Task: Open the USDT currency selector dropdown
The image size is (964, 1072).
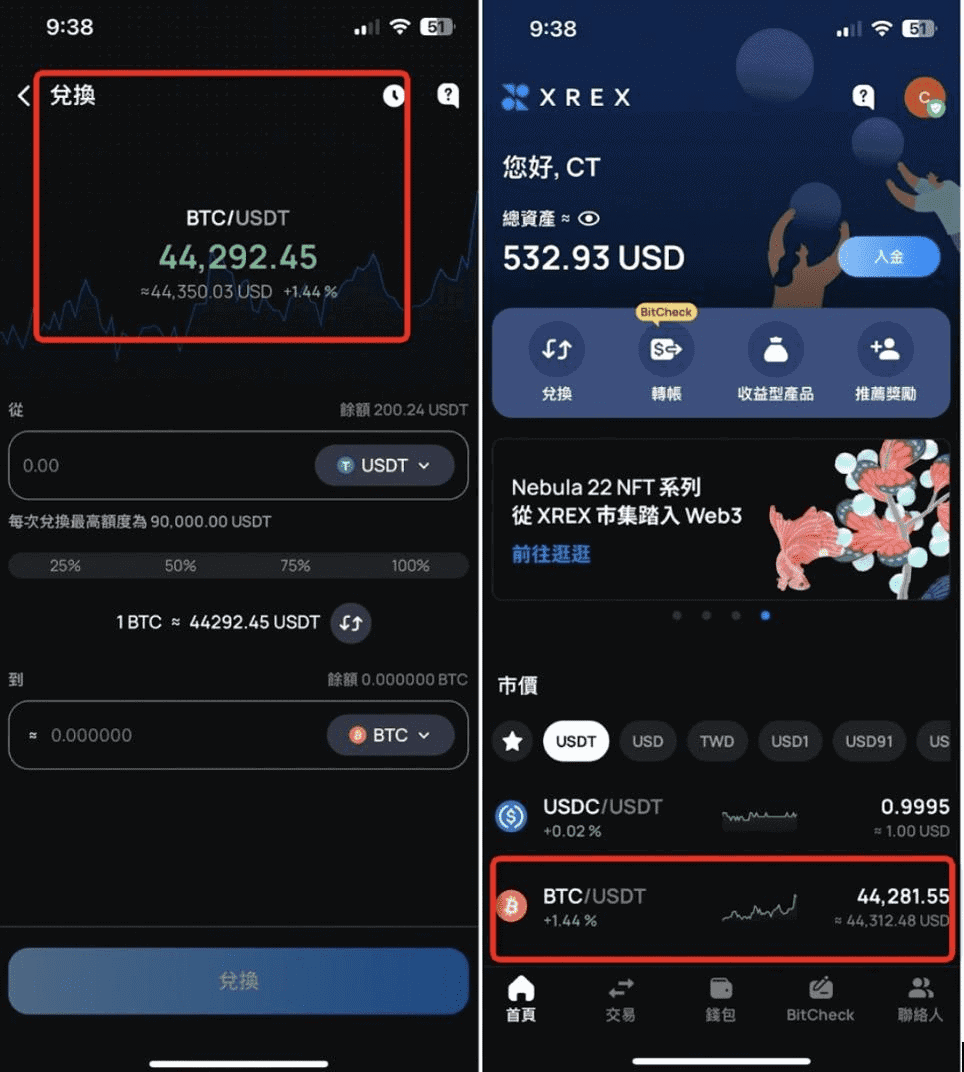Action: coord(384,465)
